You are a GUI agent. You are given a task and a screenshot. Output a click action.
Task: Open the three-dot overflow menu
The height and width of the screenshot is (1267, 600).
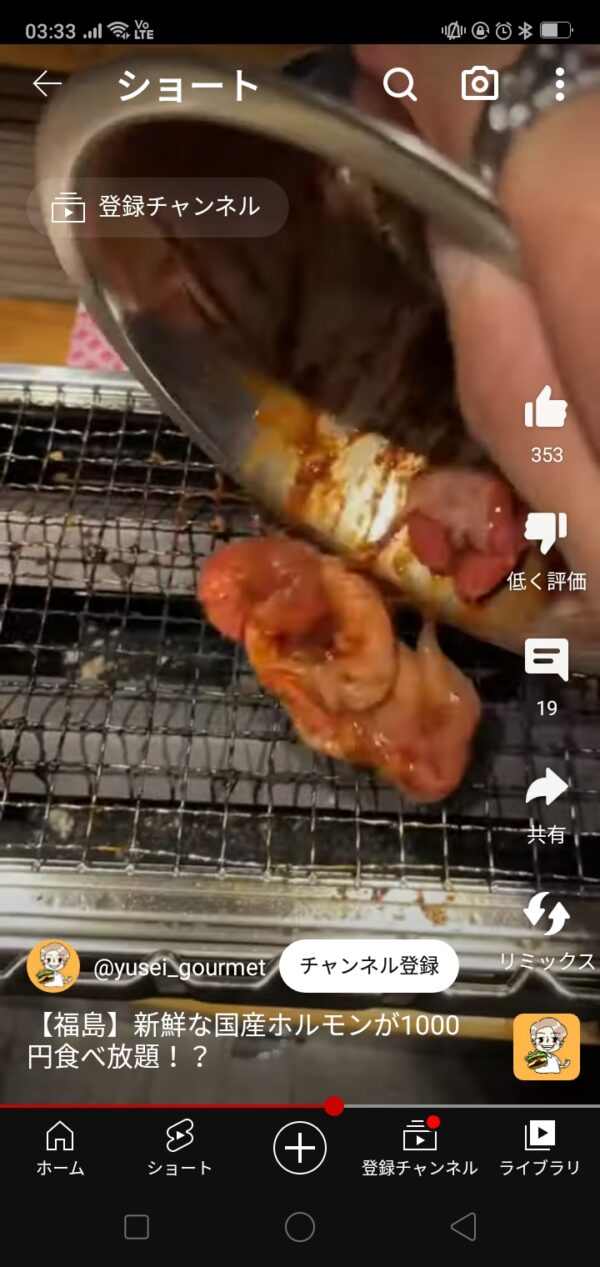pos(559,85)
